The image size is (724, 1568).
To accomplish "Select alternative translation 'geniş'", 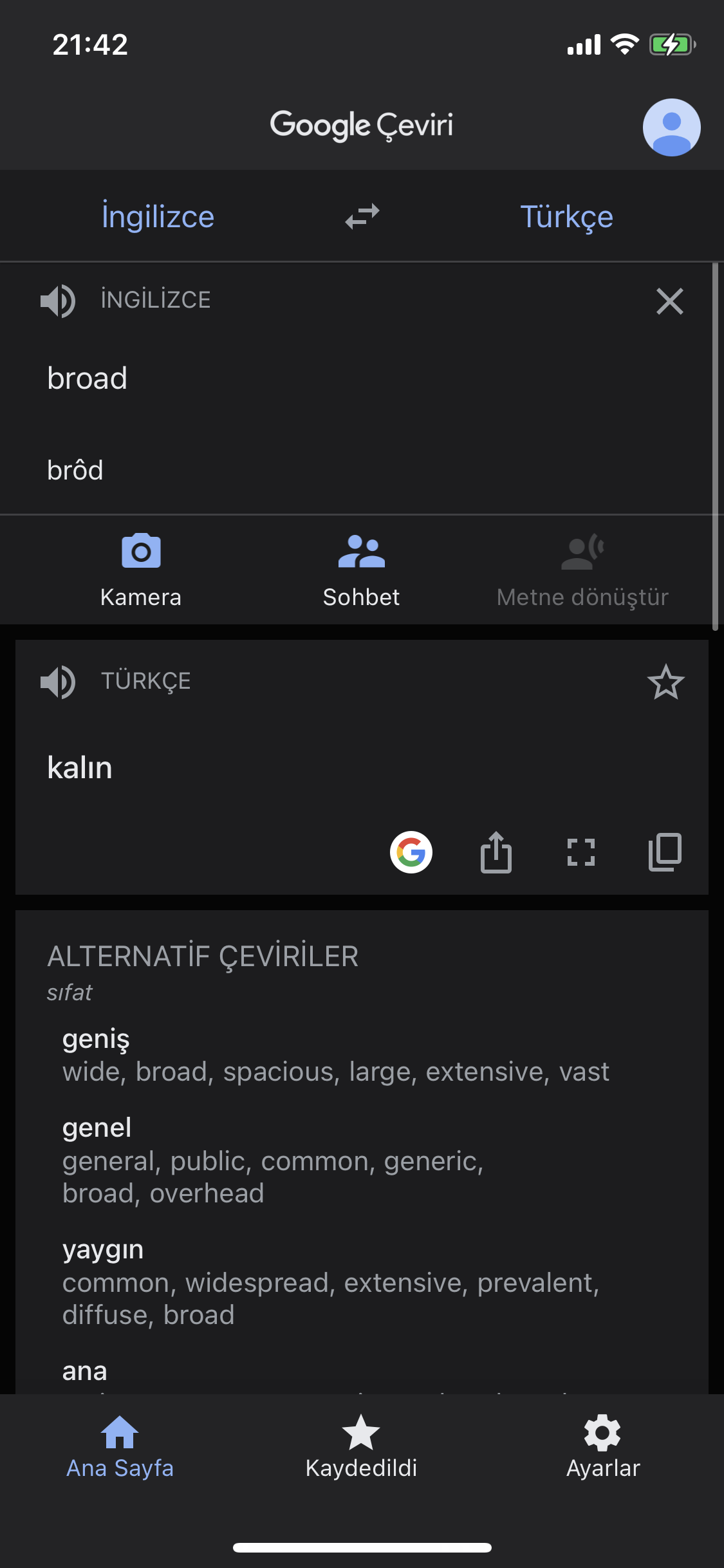I will [97, 1038].
